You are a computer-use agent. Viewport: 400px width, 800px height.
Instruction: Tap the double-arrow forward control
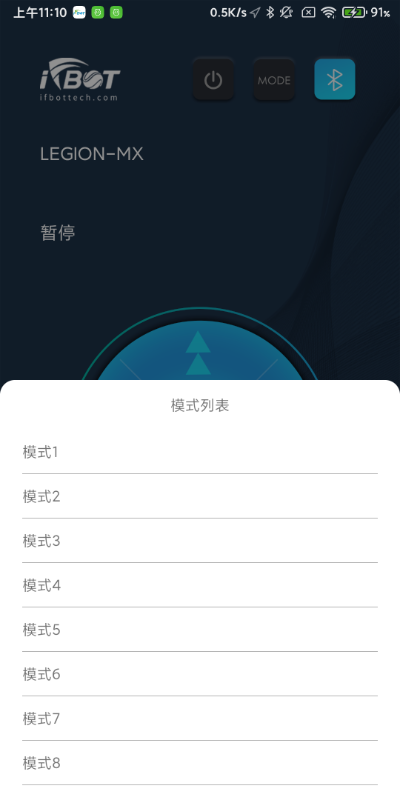click(198, 353)
